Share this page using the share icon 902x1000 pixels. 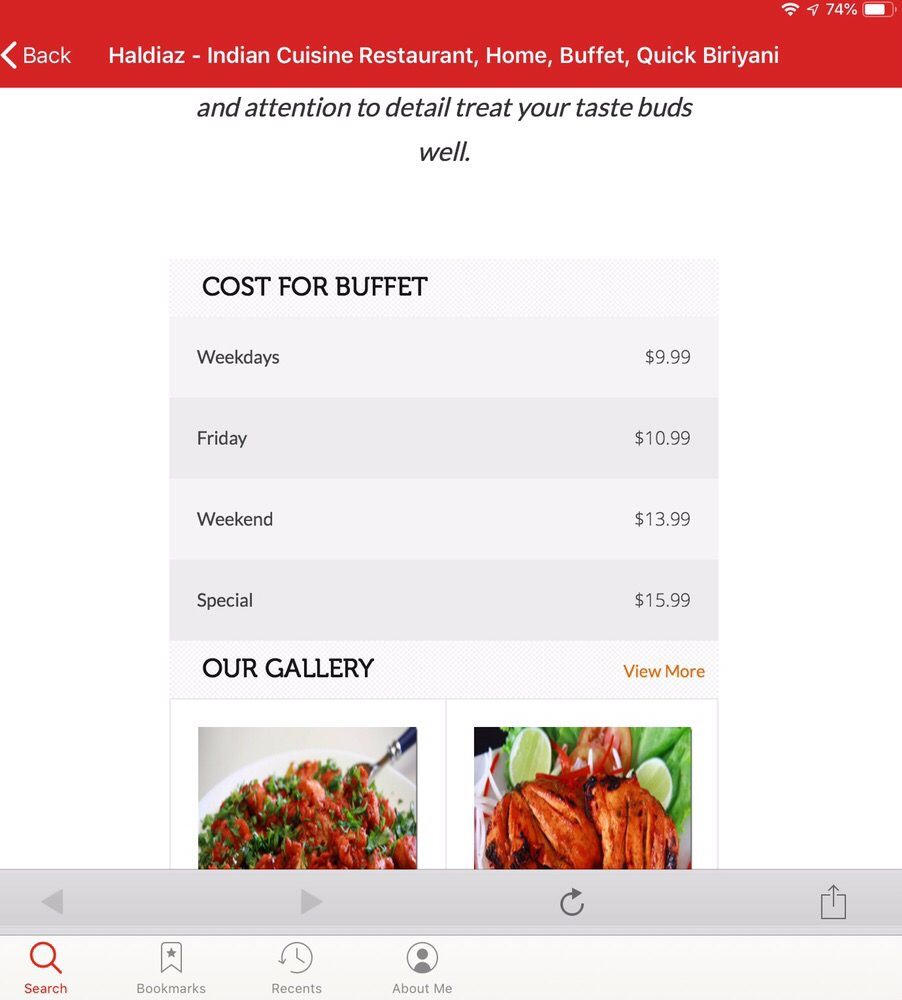click(x=833, y=903)
